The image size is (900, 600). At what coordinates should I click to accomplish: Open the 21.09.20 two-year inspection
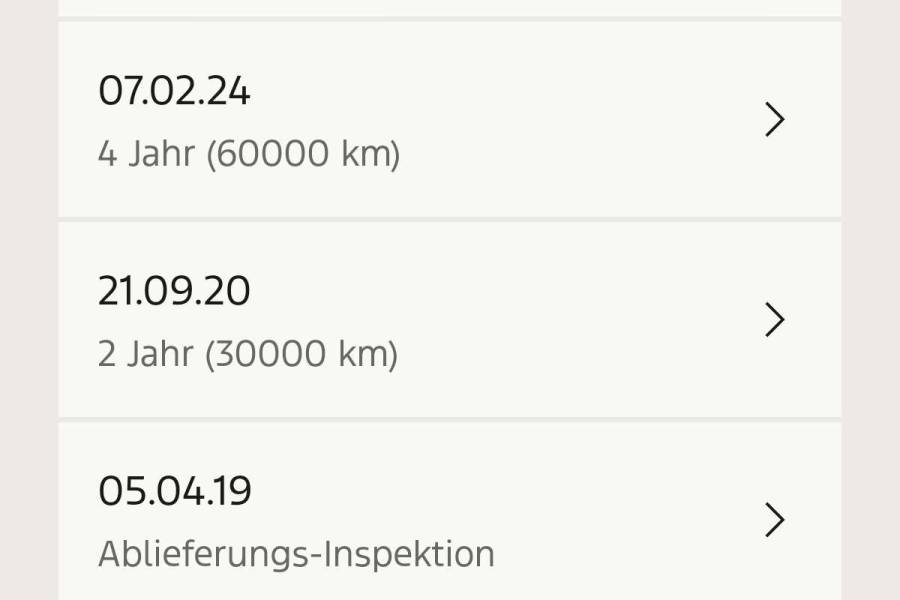click(x=449, y=320)
